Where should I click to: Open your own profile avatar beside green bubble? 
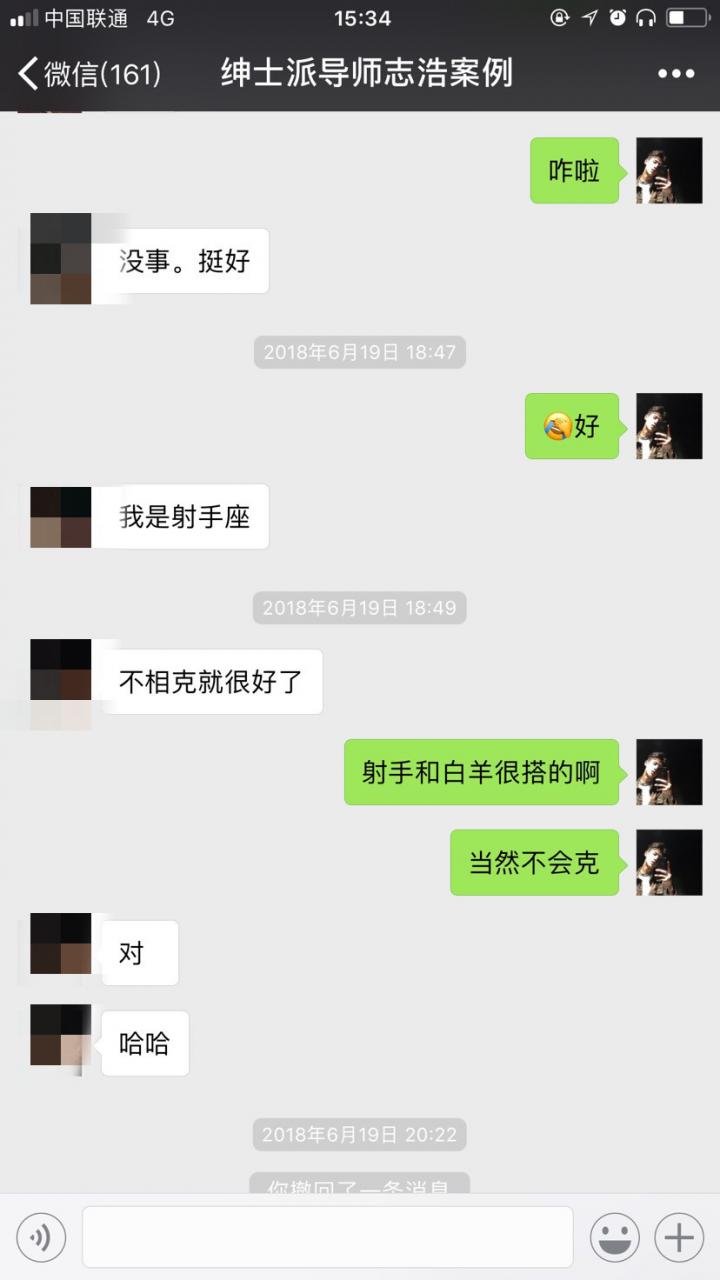[668, 170]
